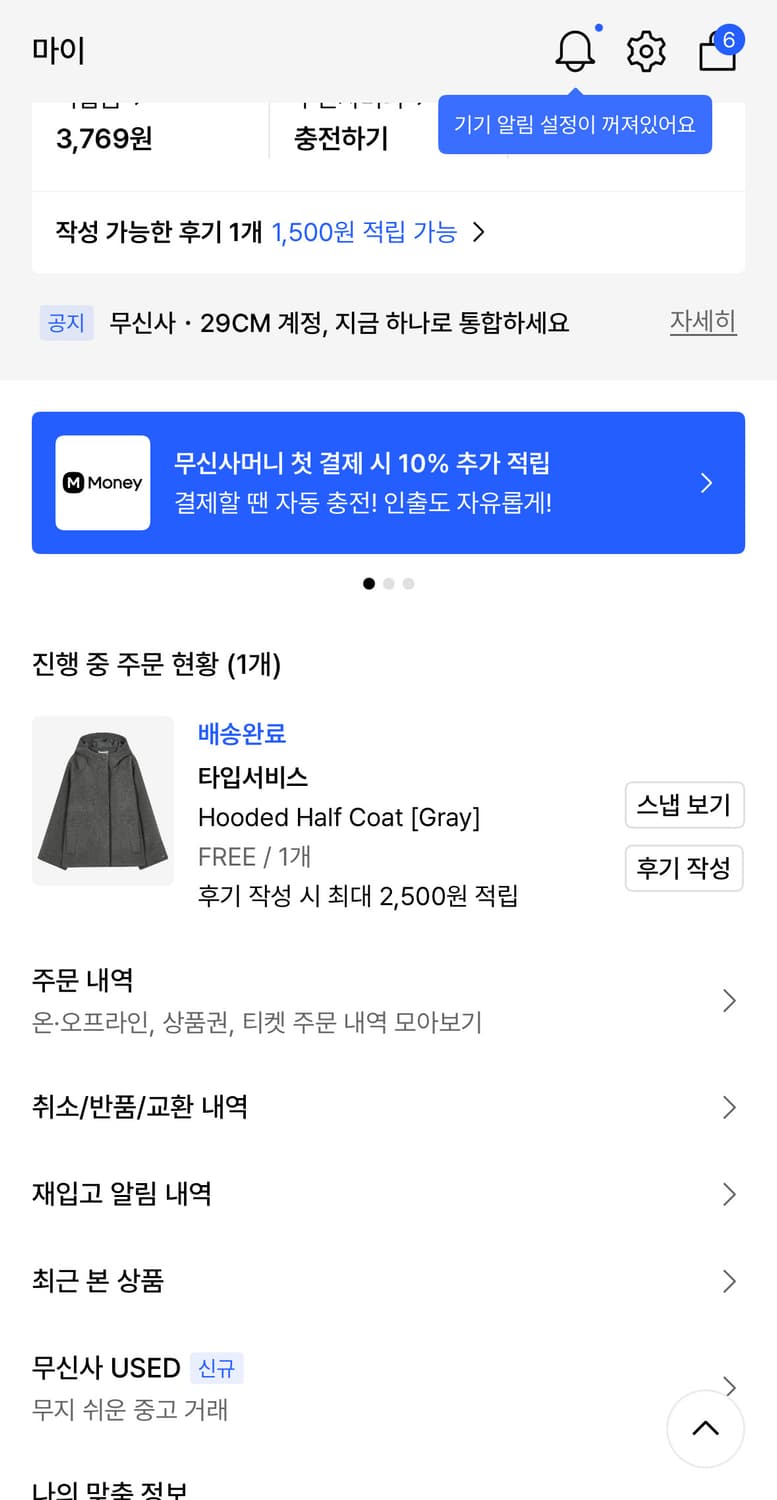The width and height of the screenshot is (777, 1500).
Task: Tap the Money icon in the blue banner
Action: point(102,482)
